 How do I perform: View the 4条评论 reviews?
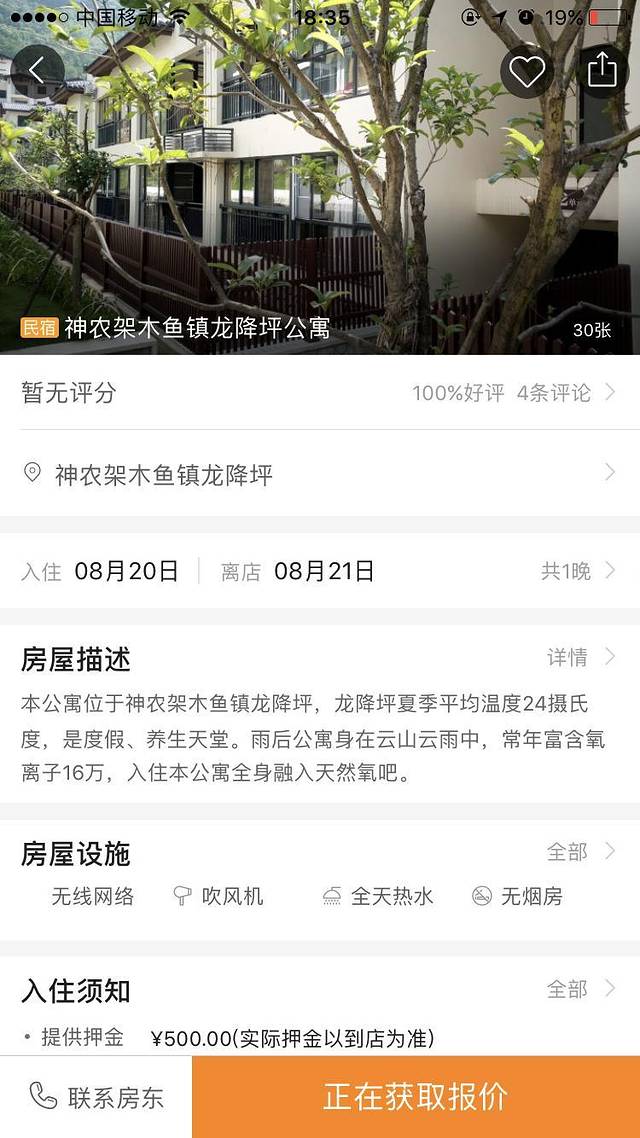pos(553,393)
